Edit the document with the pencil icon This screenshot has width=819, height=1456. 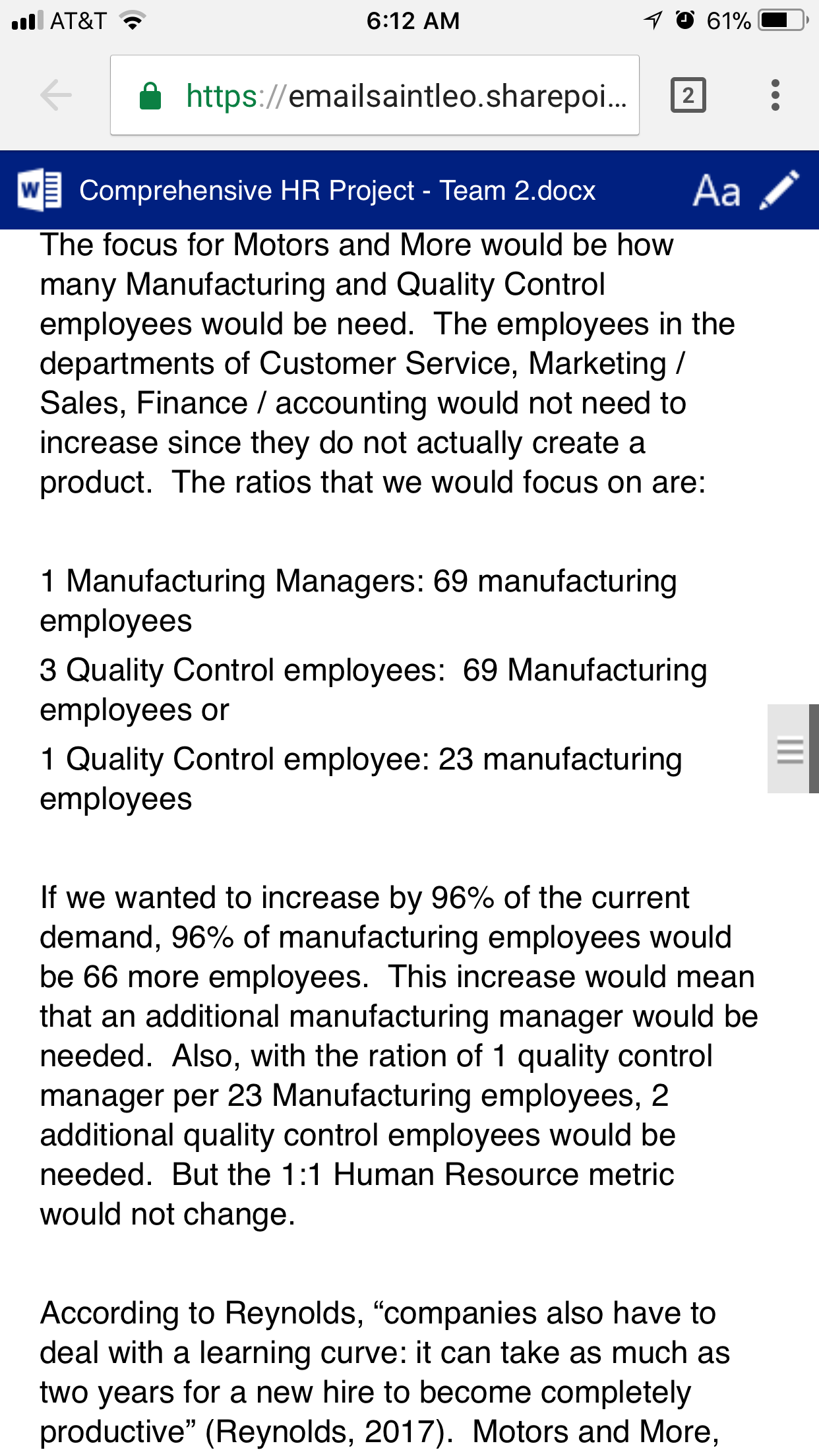point(780,190)
